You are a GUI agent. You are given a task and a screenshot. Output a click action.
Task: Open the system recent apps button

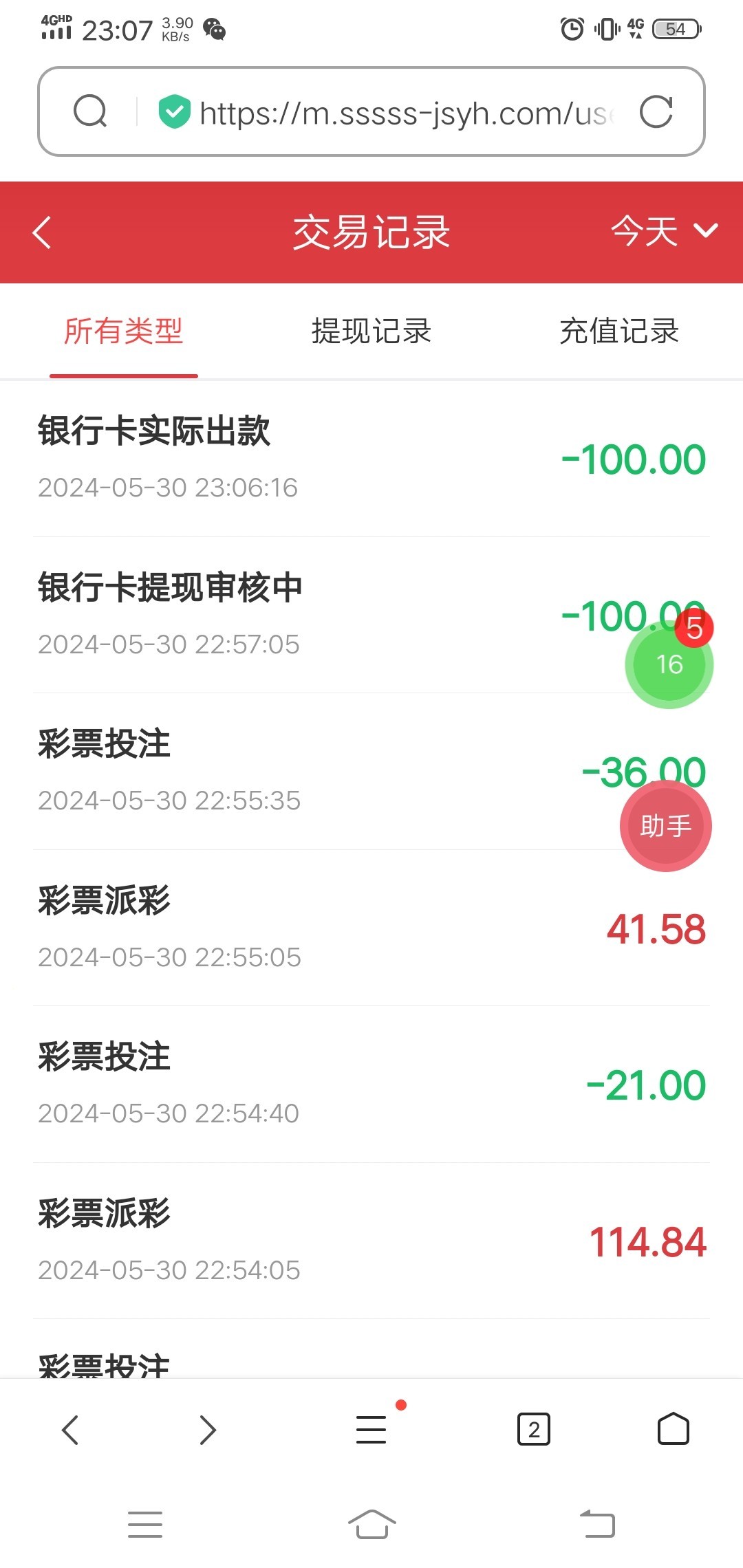point(145,1524)
